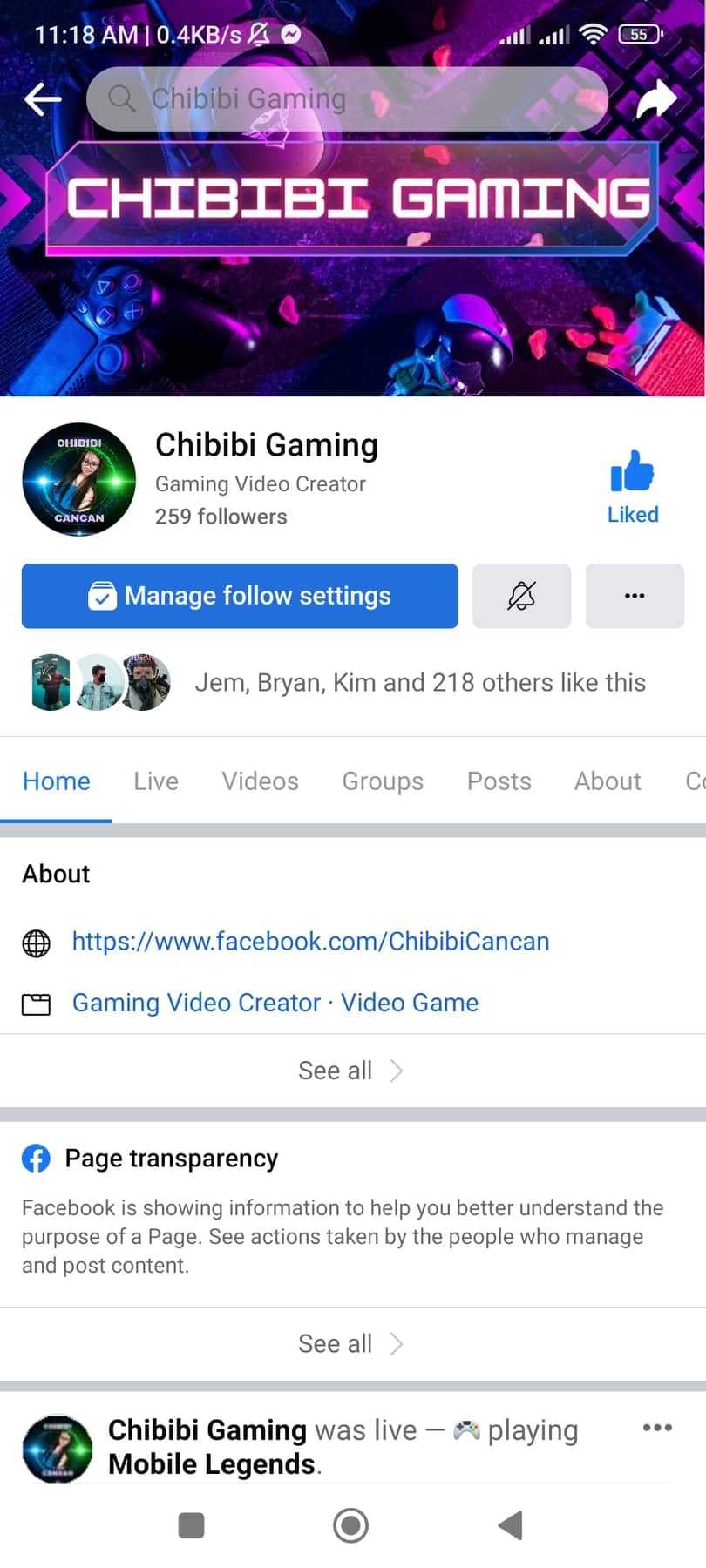Screen dimensions: 706x1568
Task: Open the Chibibi Gaming profile picture
Action: [79, 480]
